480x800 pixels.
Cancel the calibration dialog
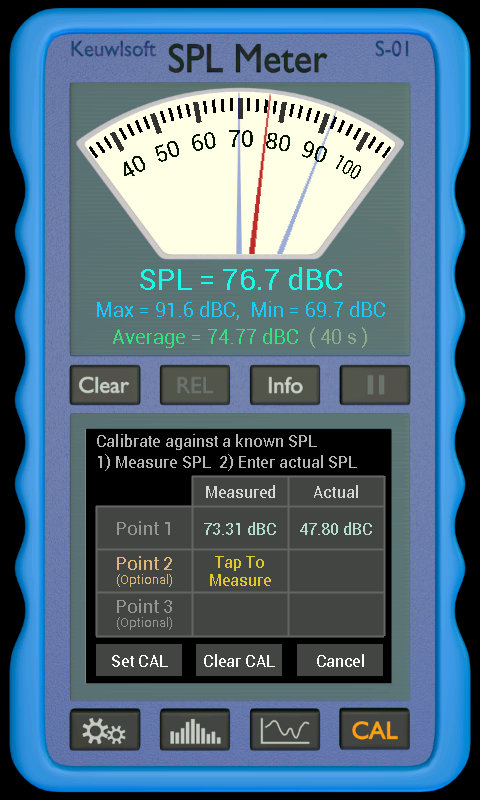pos(340,661)
